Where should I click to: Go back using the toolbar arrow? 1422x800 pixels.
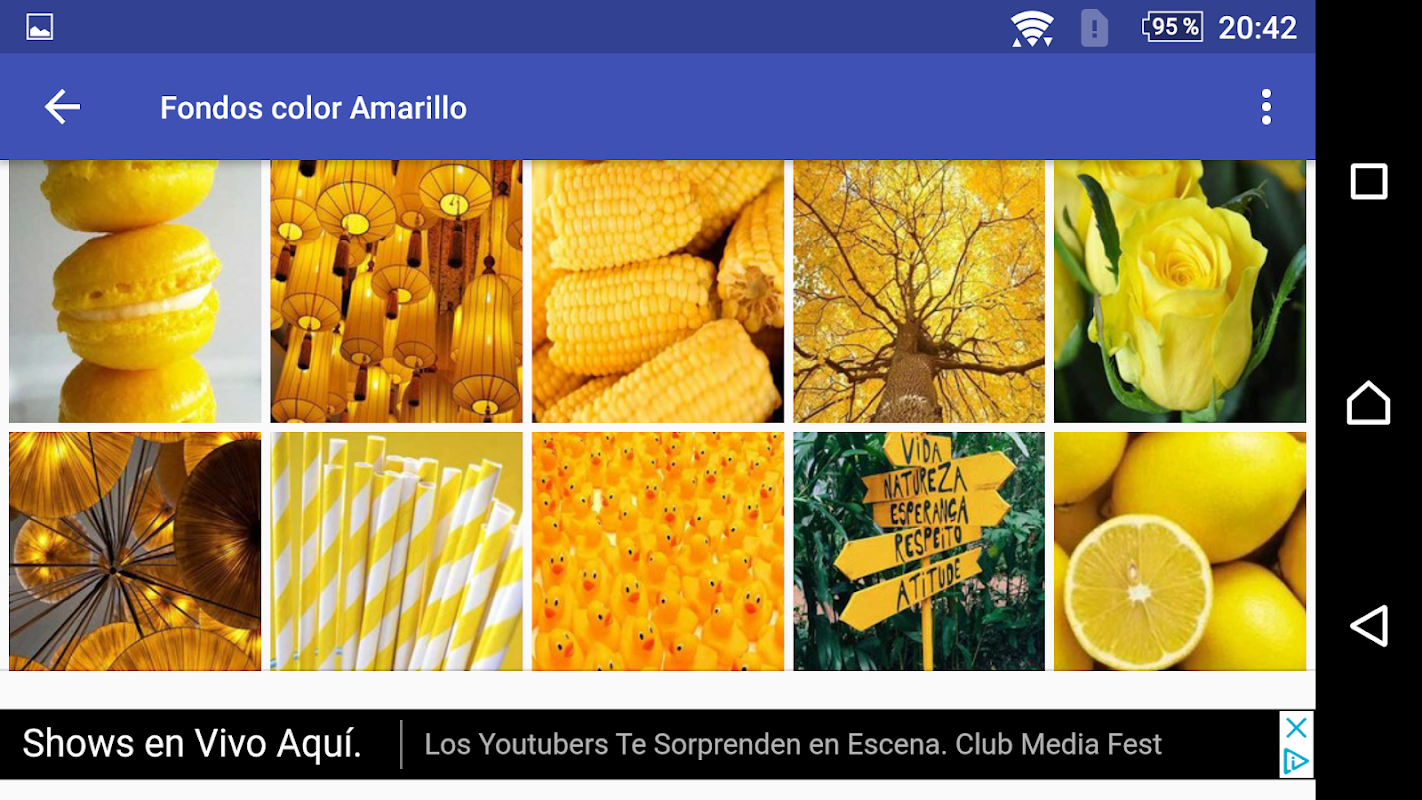point(62,107)
